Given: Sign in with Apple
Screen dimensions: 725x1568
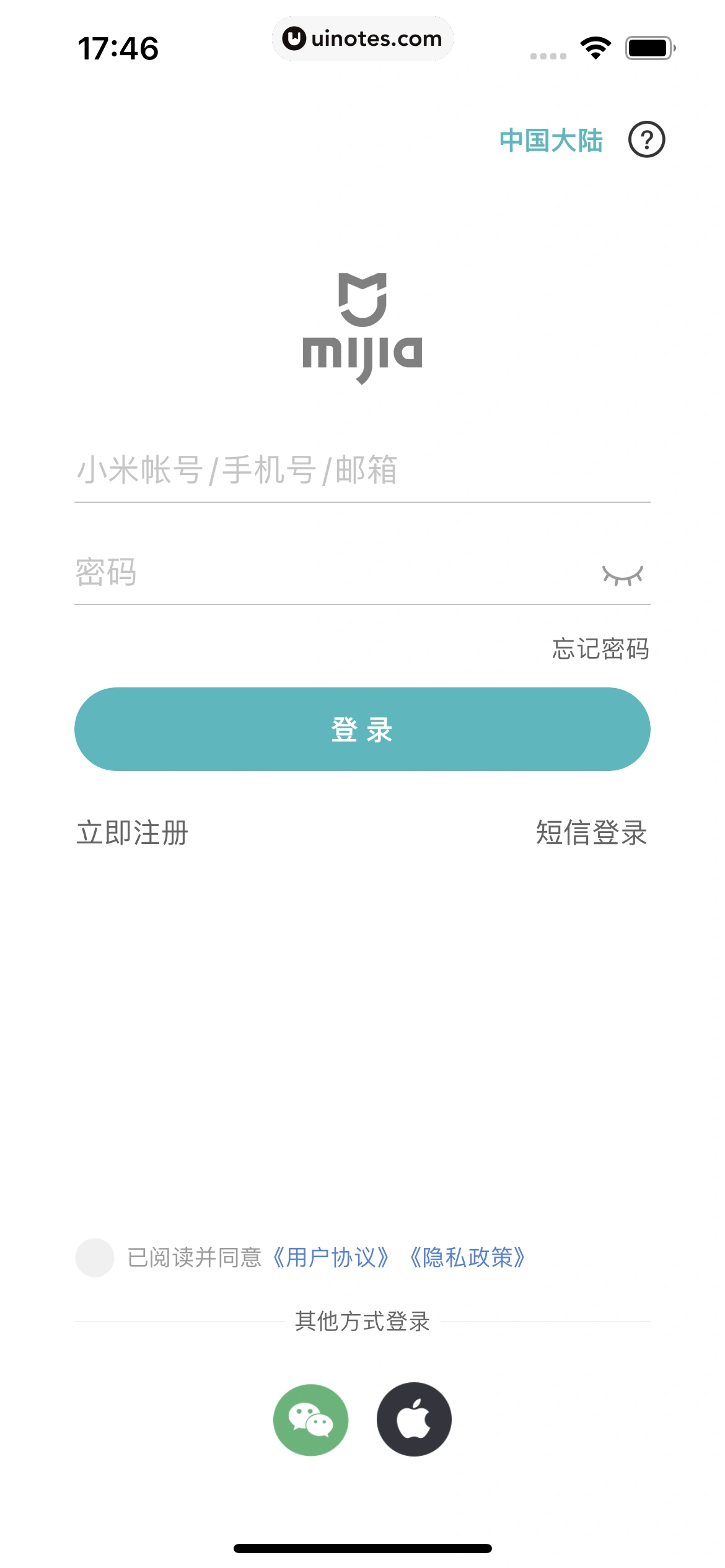Looking at the screenshot, I should (414, 1419).
